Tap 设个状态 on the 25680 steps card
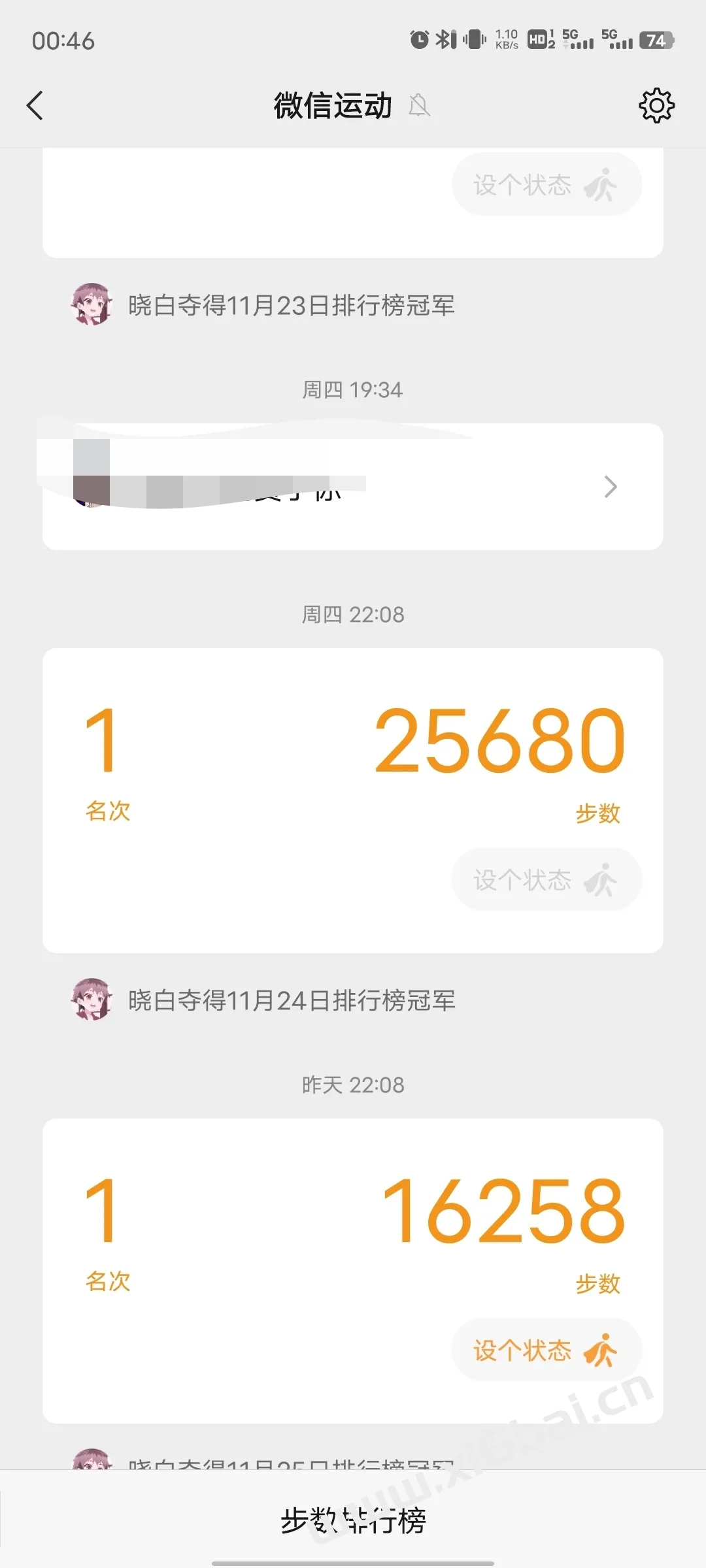The height and width of the screenshot is (1568, 706). [x=546, y=879]
